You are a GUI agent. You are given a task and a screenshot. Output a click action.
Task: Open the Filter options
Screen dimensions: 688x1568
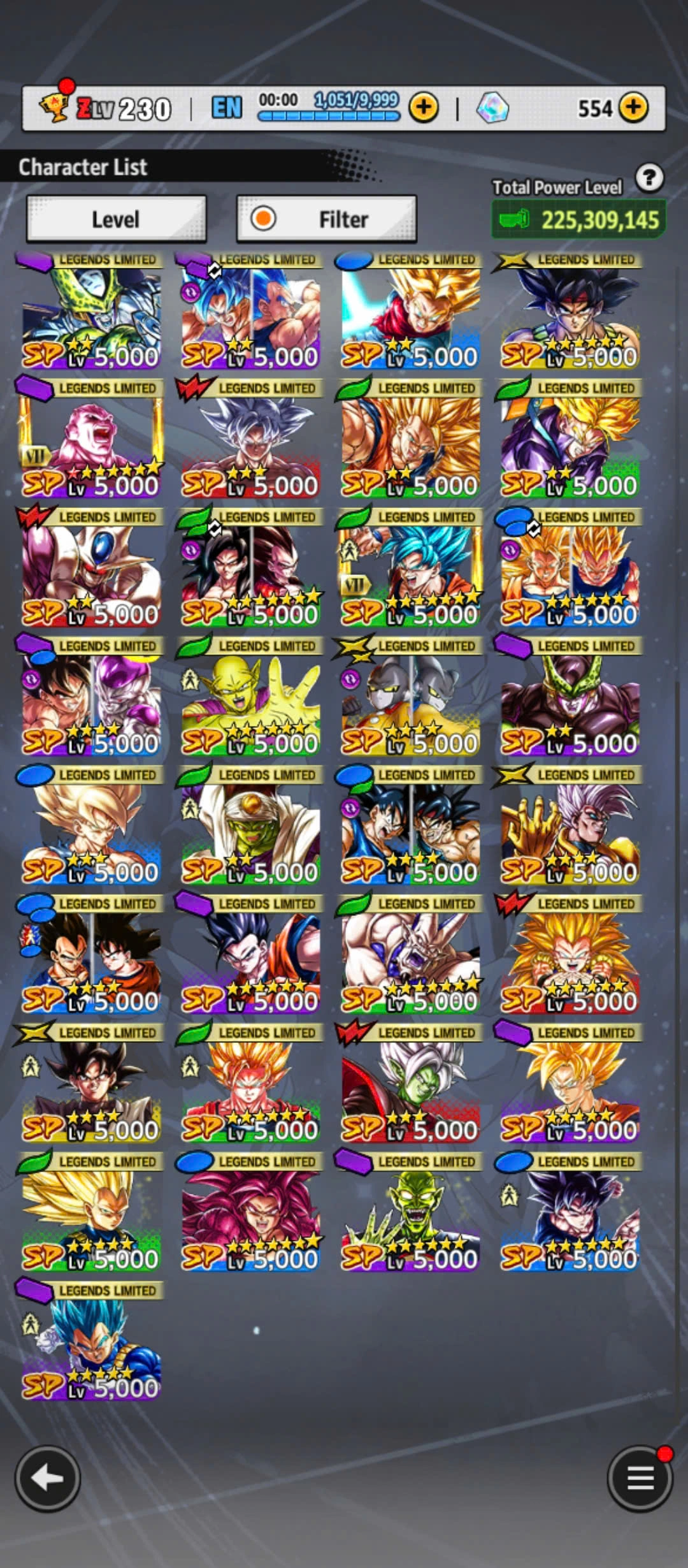pos(326,219)
